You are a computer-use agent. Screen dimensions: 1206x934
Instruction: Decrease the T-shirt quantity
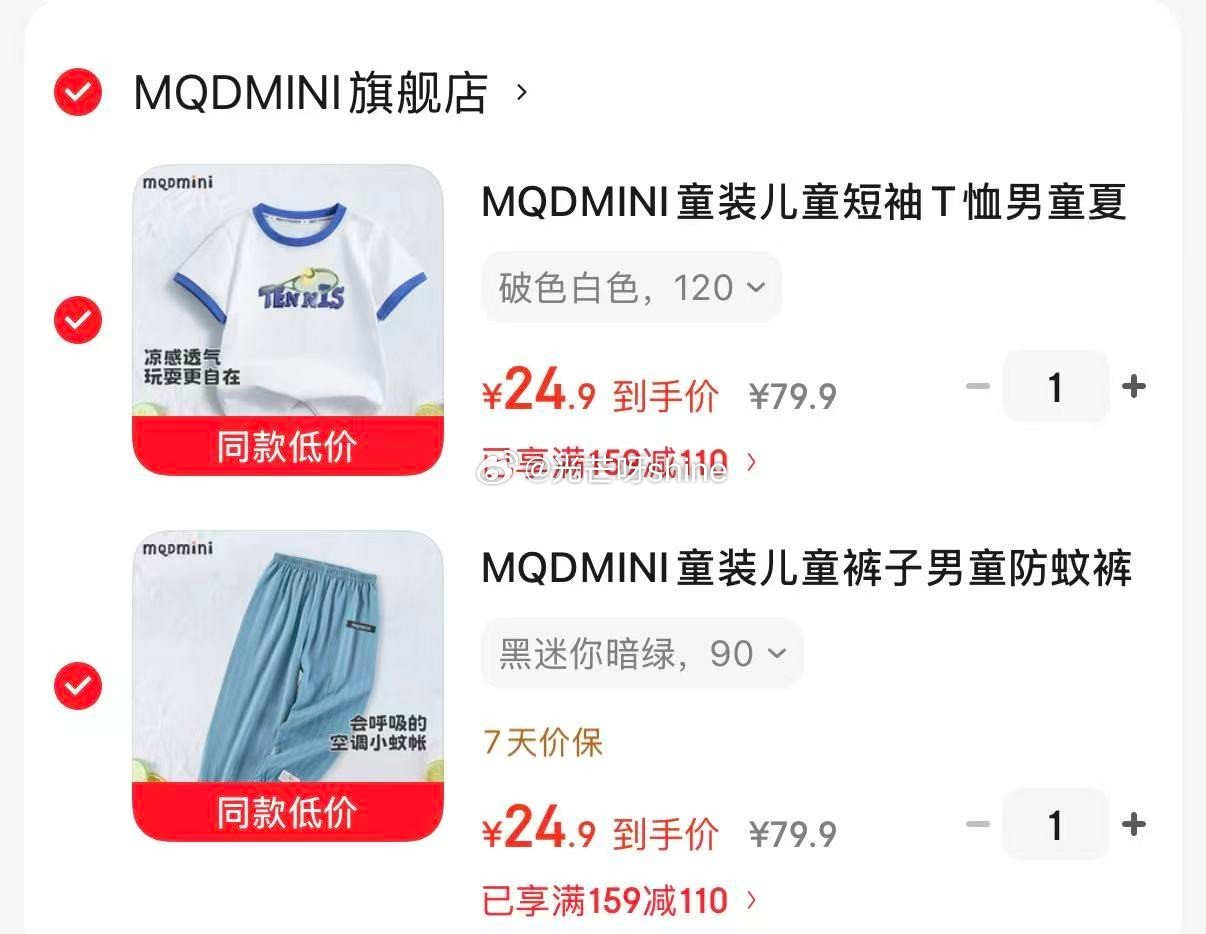tap(978, 387)
